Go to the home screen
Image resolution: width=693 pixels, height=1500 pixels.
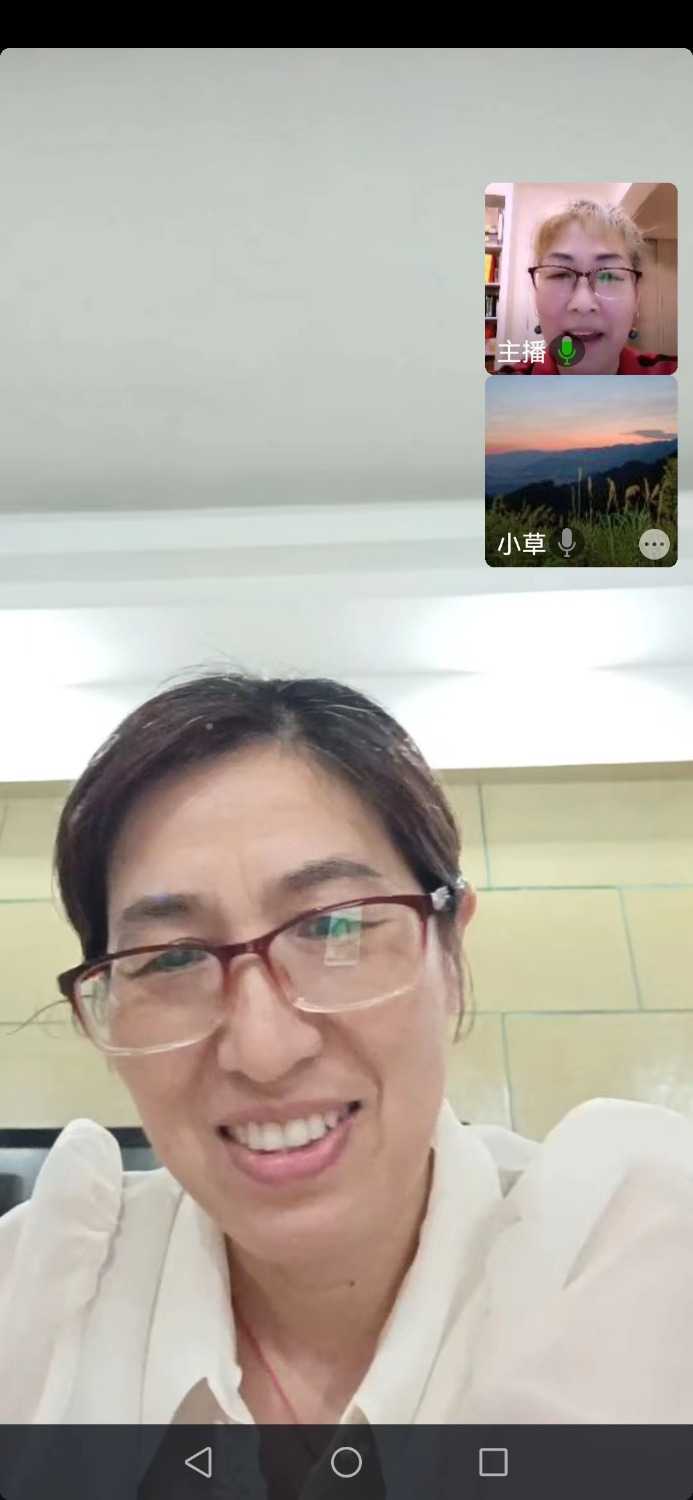[x=346, y=1462]
